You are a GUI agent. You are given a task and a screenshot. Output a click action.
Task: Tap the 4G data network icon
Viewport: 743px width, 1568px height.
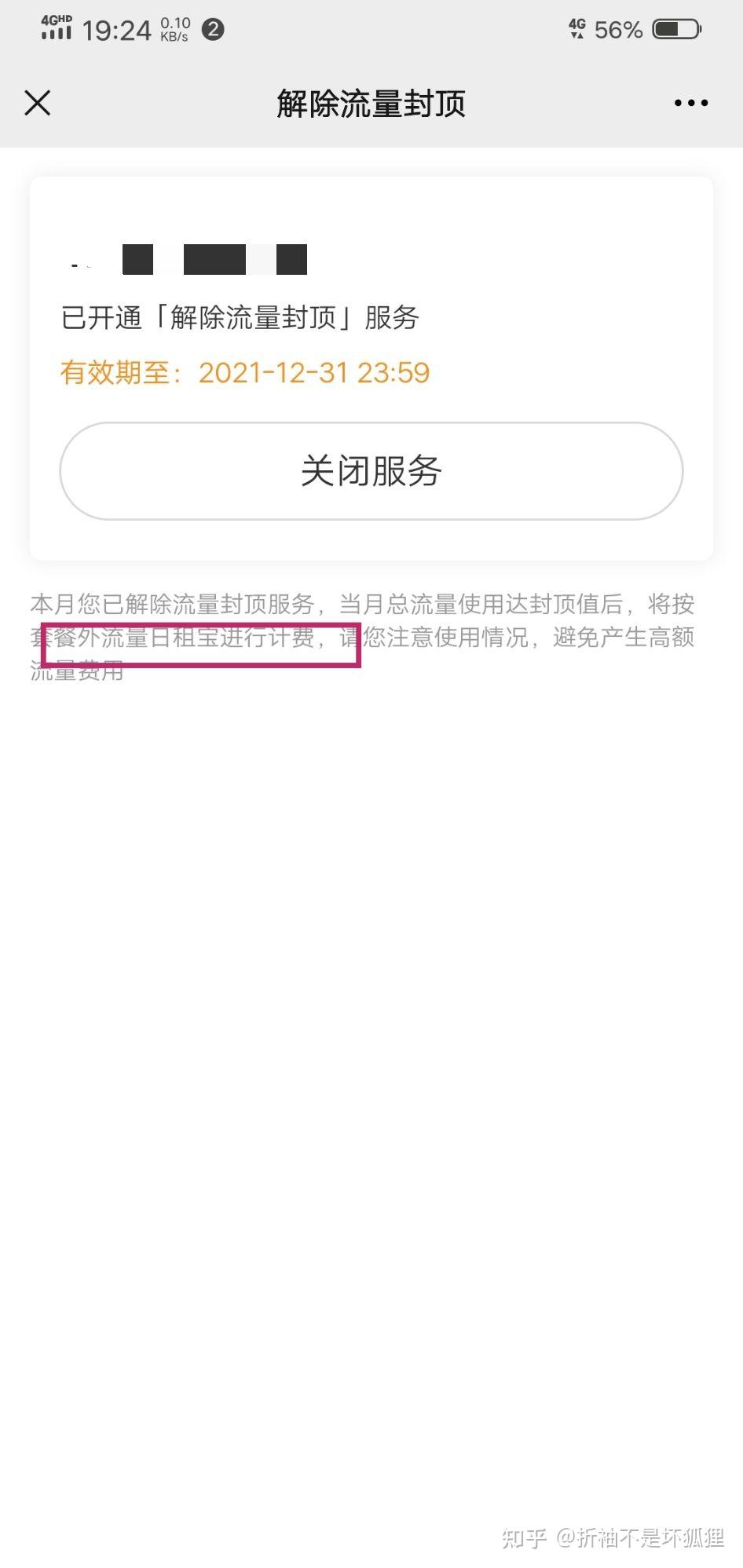(x=576, y=28)
